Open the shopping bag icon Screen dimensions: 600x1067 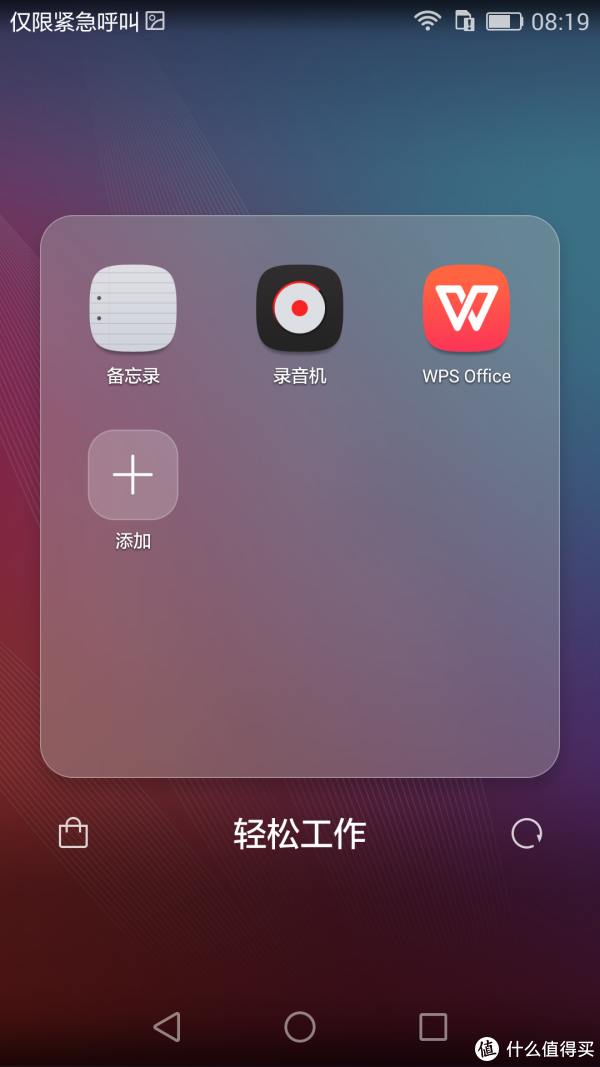coord(73,833)
